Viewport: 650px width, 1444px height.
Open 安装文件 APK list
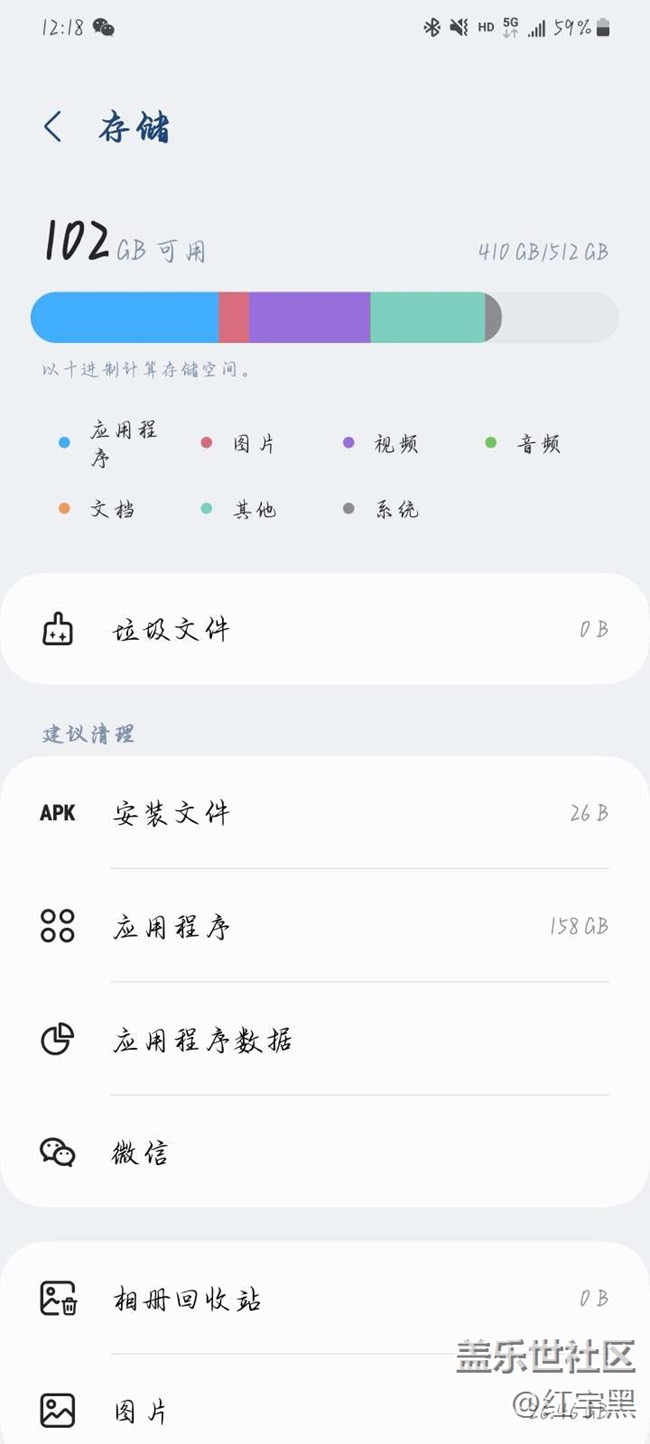pos(325,813)
